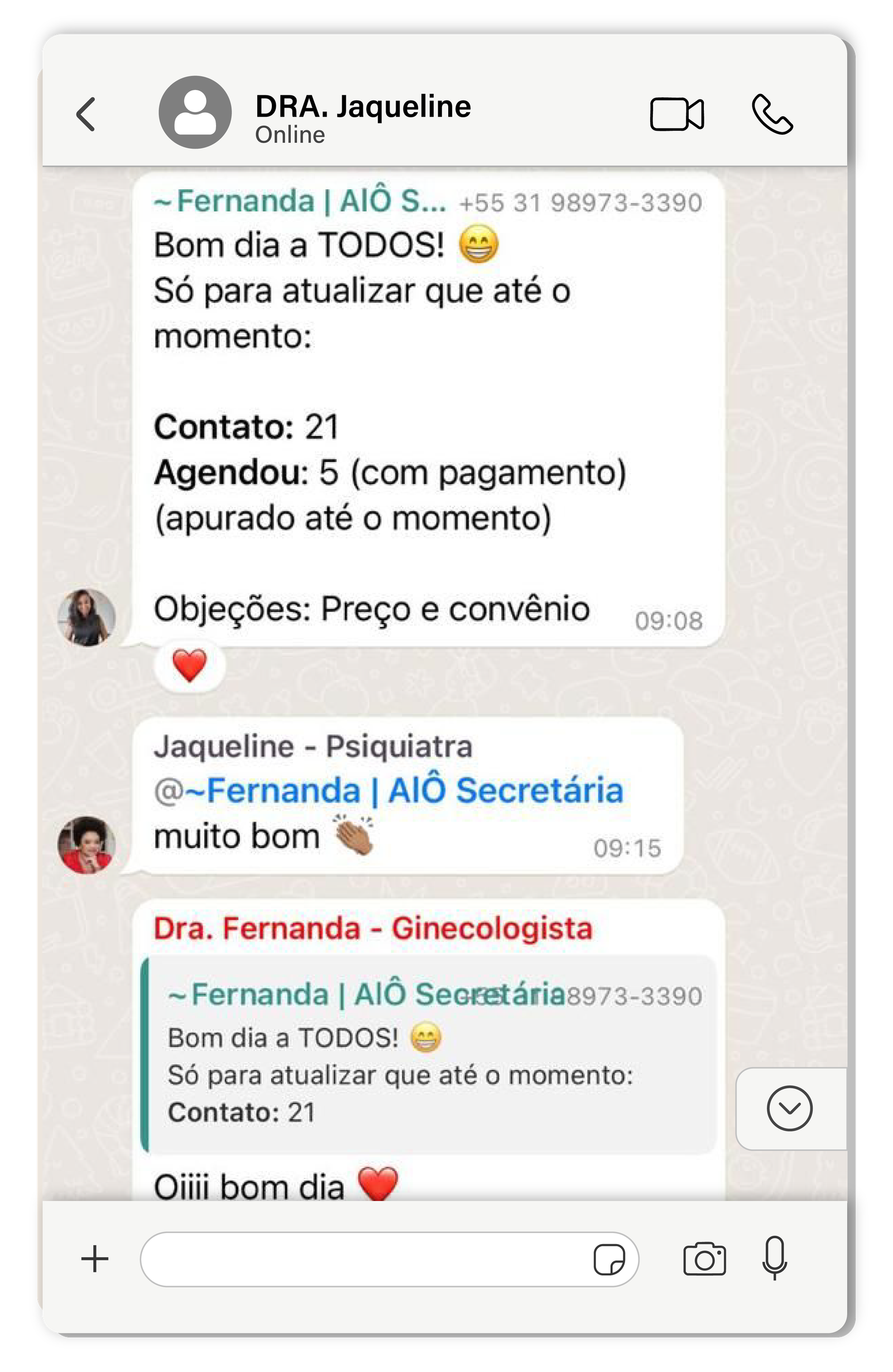View the heart reaction on Fernanda's message
This screenshot has height=1372, width=893.
(190, 665)
